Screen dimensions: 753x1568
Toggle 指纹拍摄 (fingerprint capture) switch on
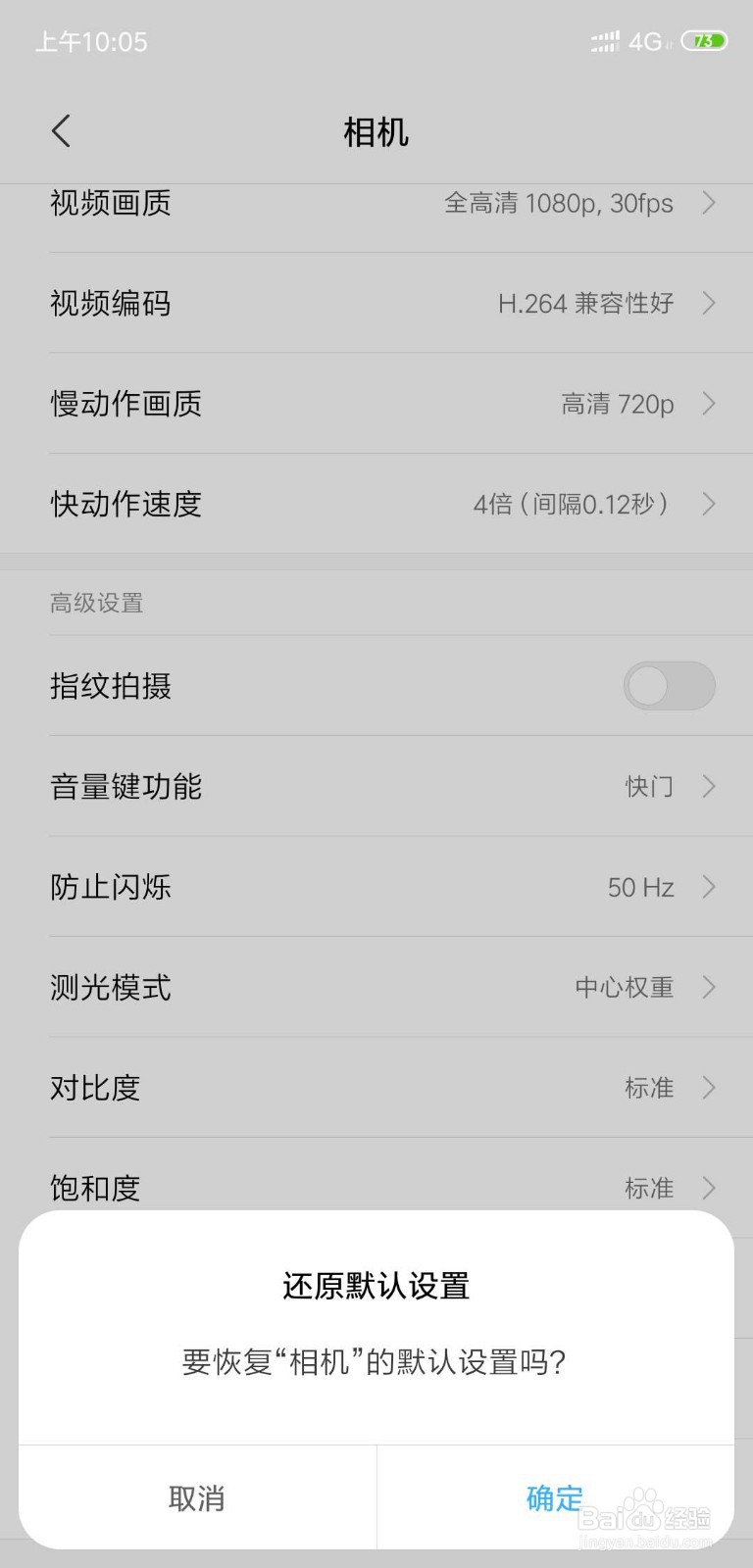click(669, 685)
